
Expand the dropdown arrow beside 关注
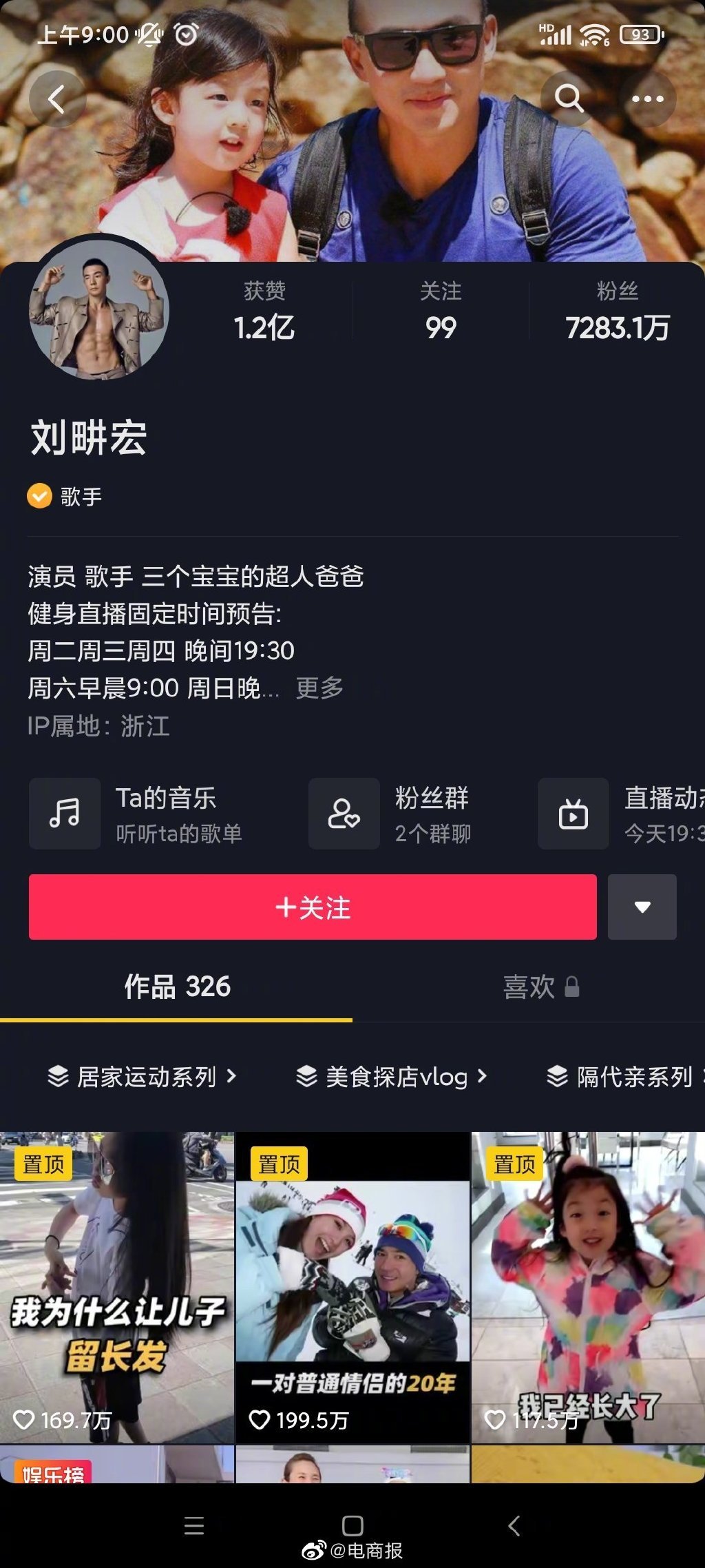pos(642,907)
